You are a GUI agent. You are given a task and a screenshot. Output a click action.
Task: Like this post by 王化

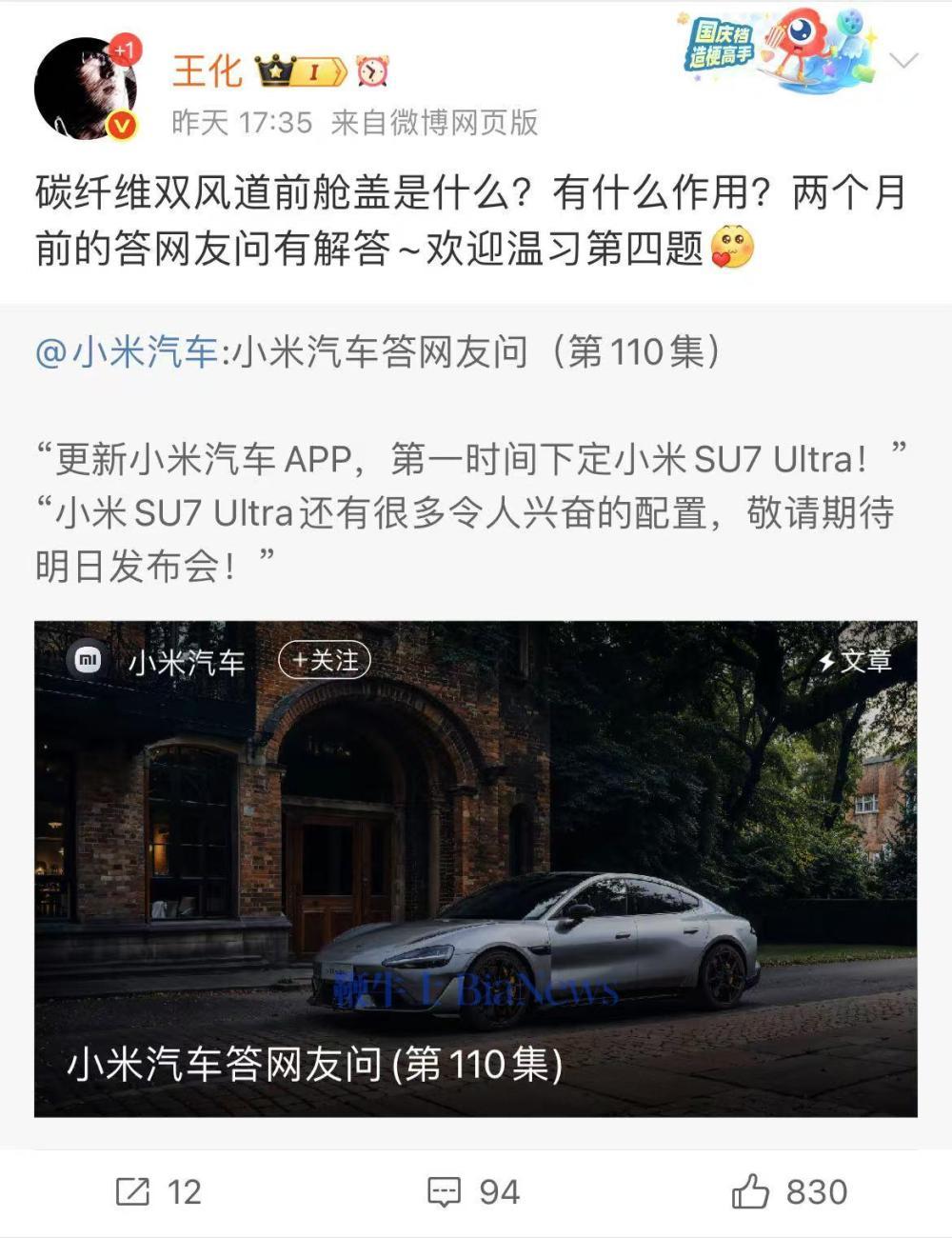pos(789,1191)
